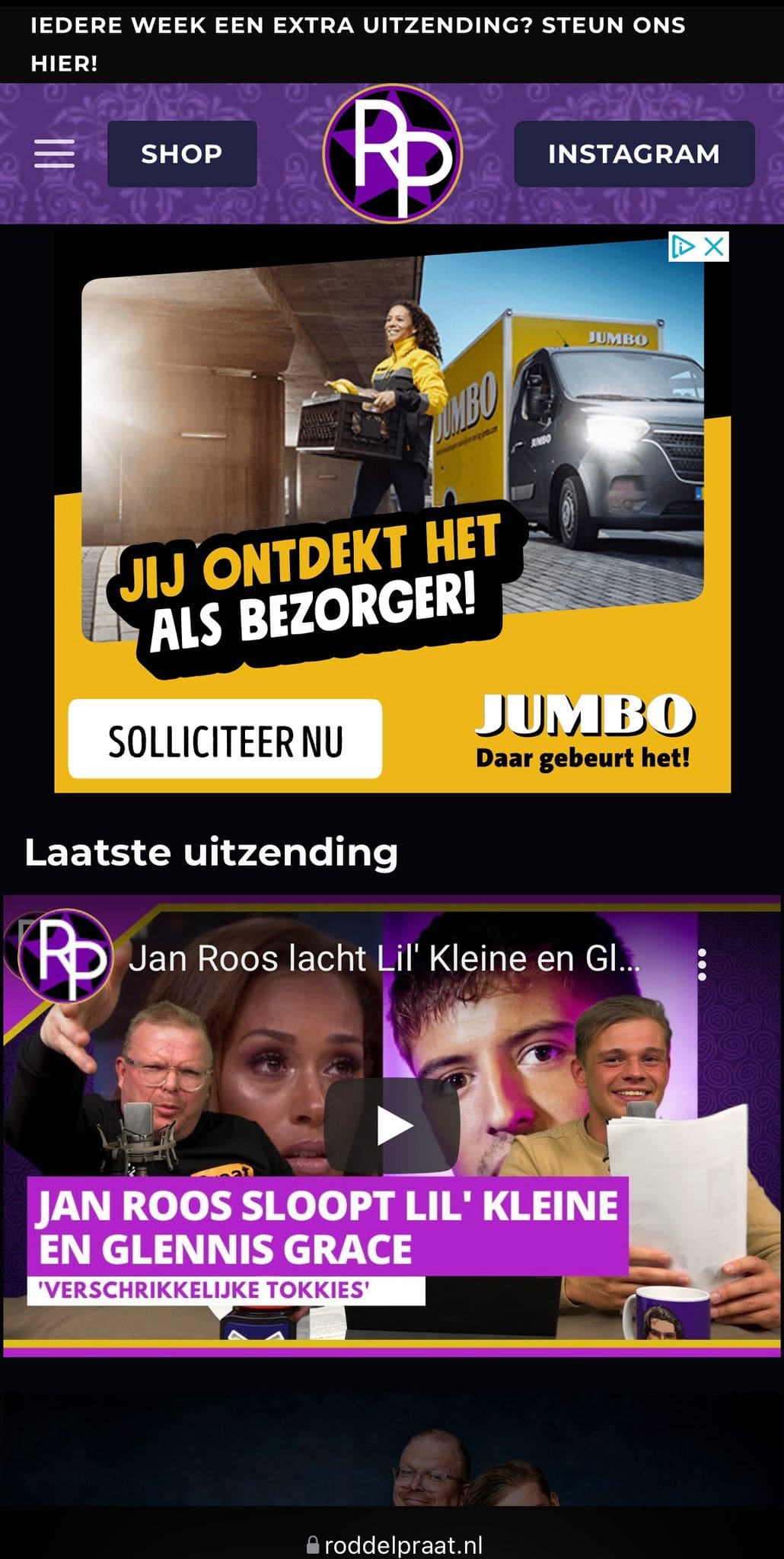Tap Solliciteer Nu in the Jumbo ad

(x=225, y=740)
